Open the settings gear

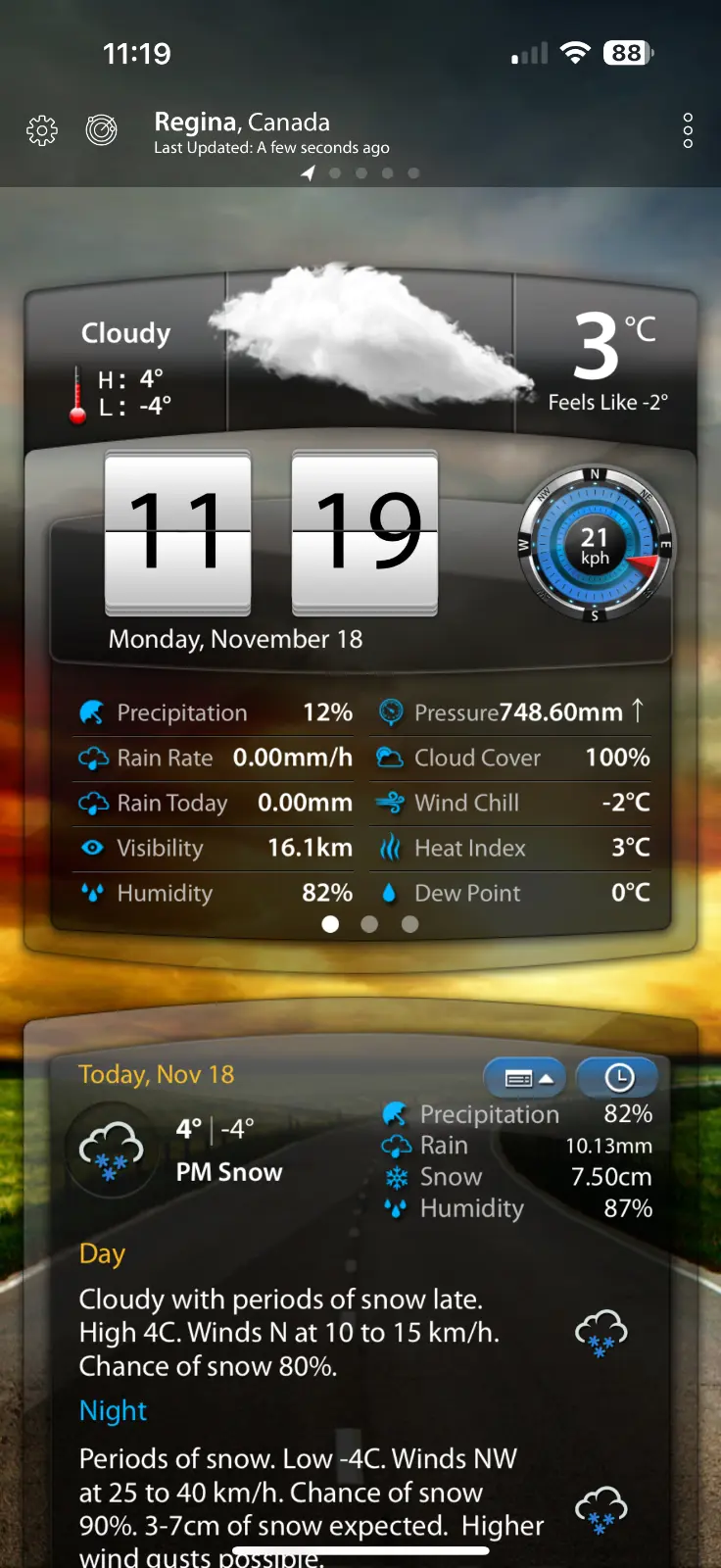[42, 130]
